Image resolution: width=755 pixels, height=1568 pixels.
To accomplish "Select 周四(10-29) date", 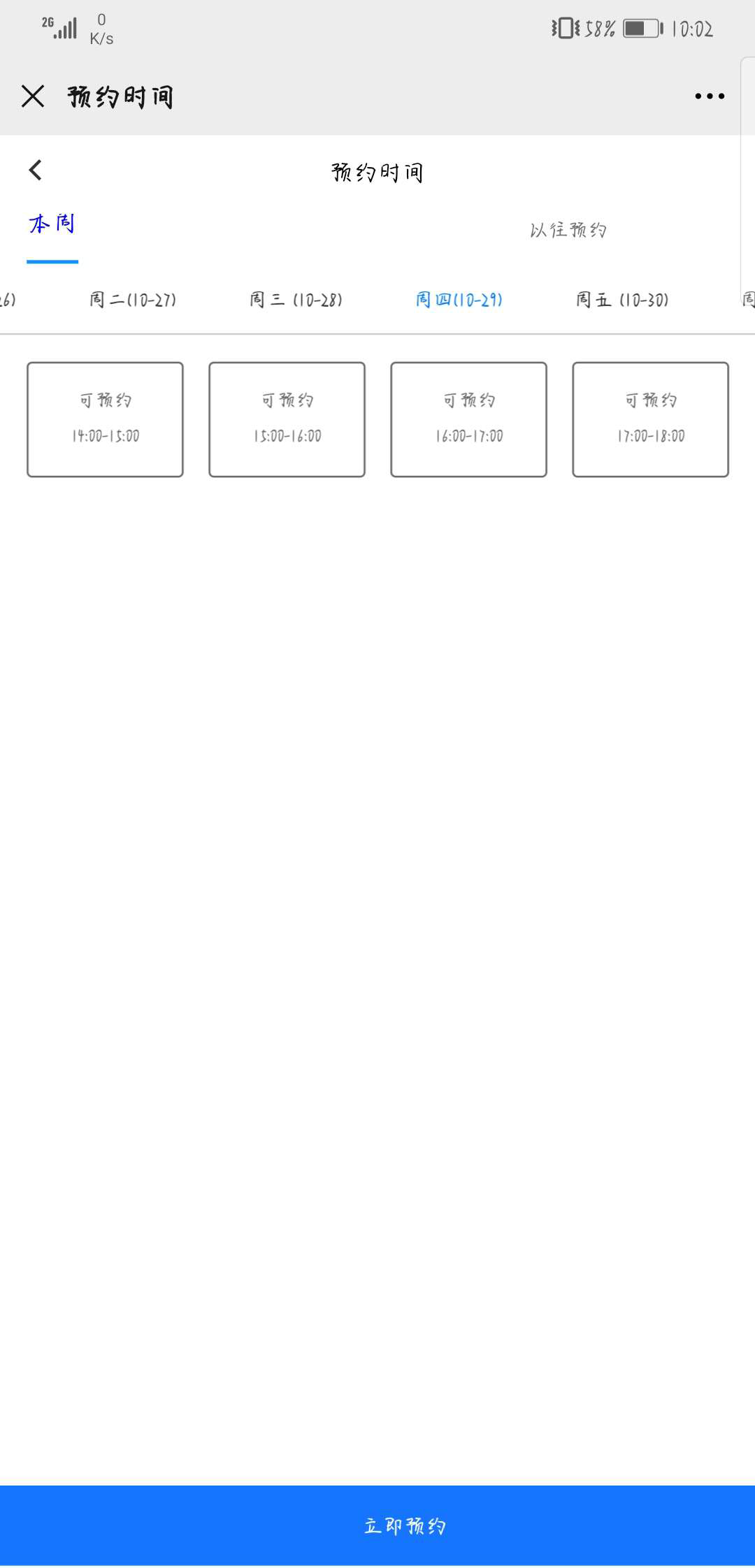I will [459, 300].
